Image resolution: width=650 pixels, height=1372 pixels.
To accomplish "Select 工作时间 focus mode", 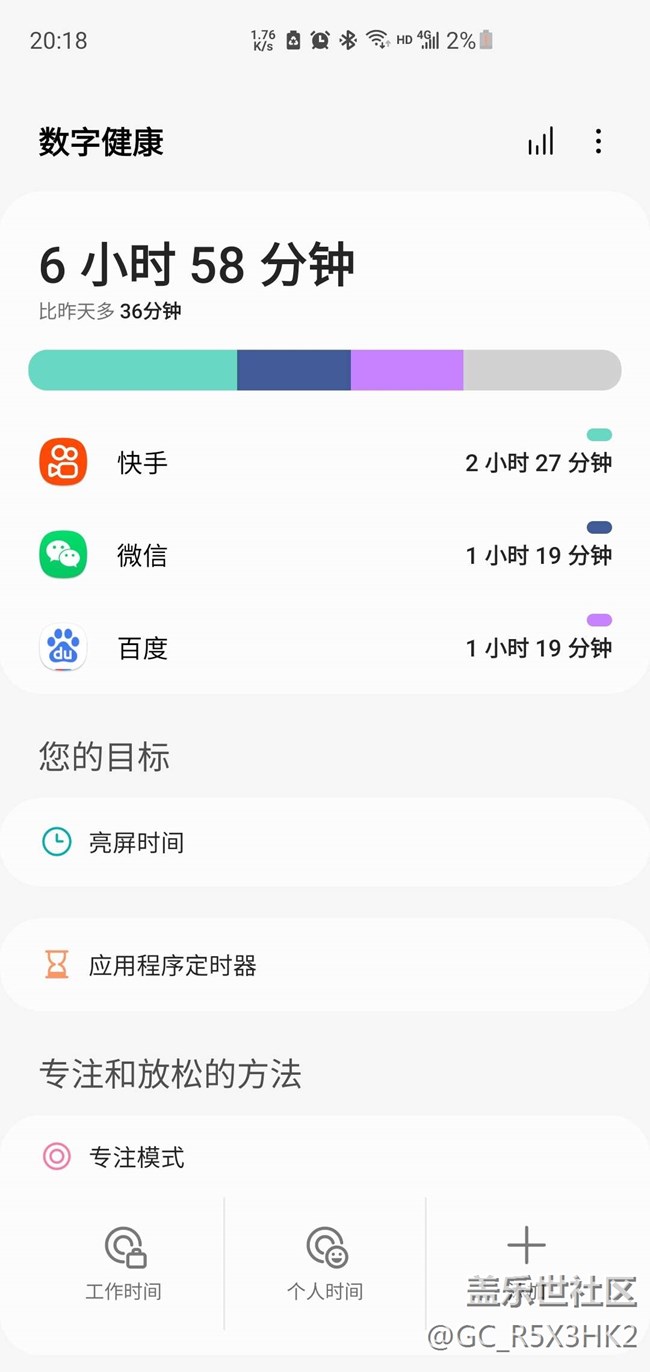I will 124,1264.
